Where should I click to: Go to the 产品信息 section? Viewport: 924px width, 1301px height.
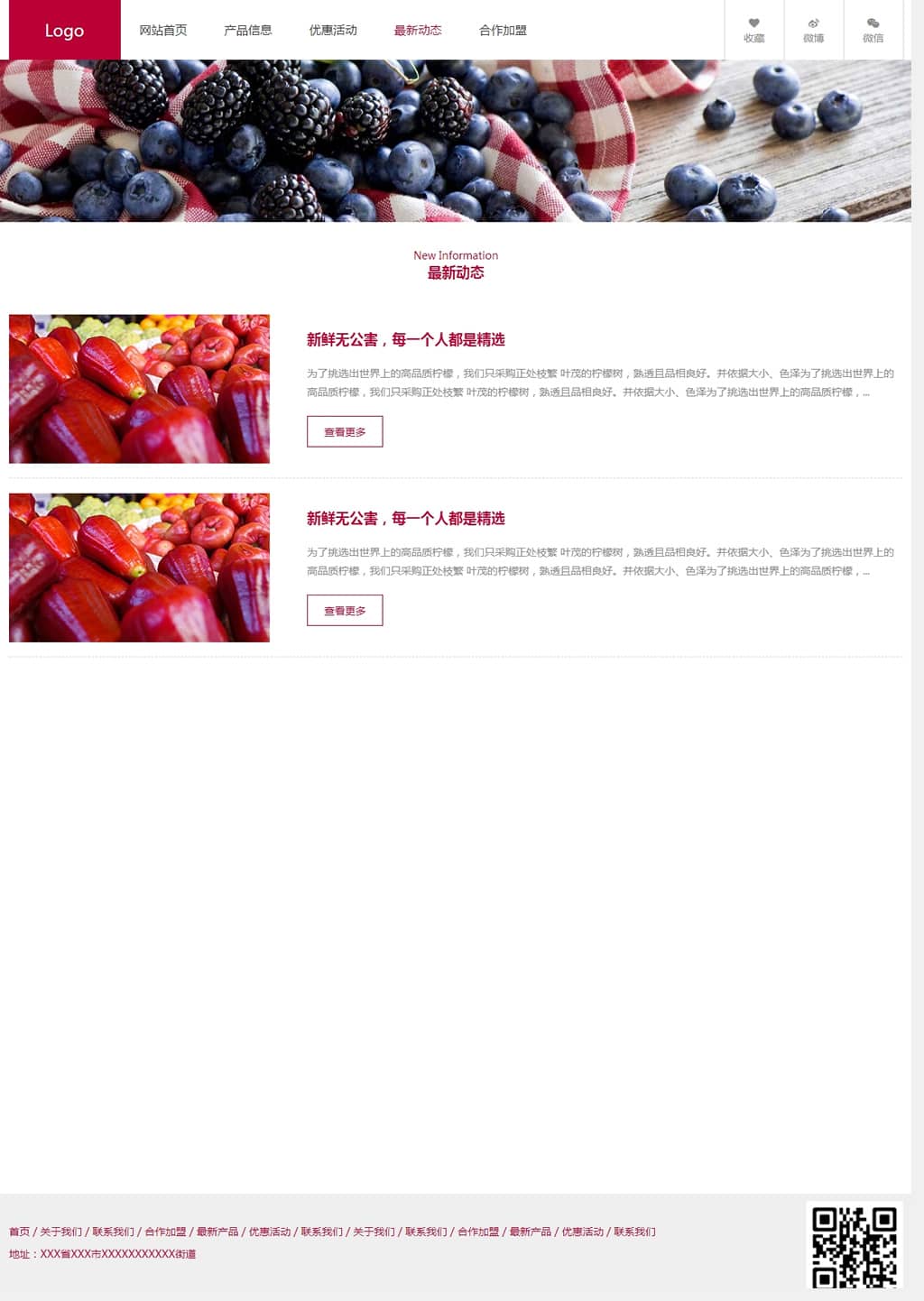point(248,30)
